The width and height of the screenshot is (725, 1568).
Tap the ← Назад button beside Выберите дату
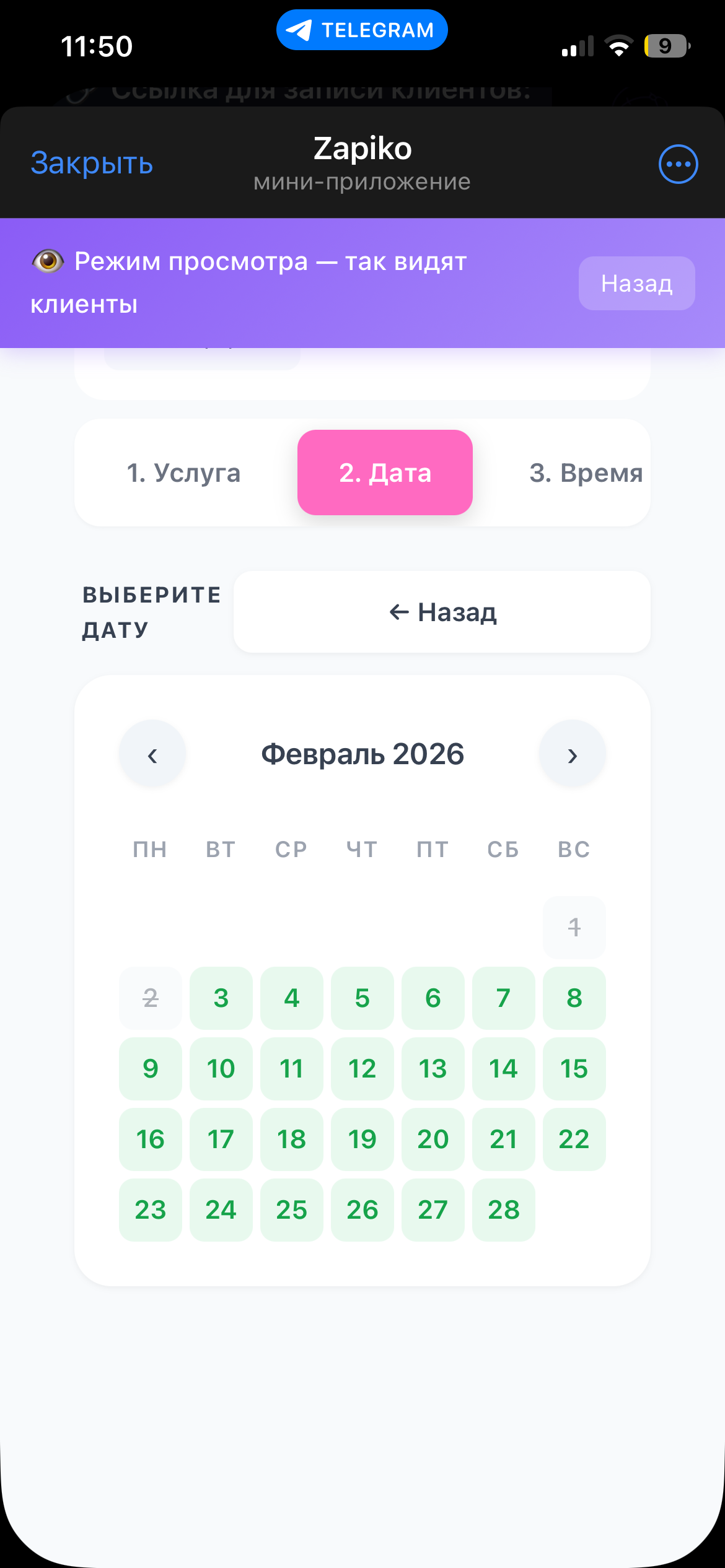[x=442, y=612]
